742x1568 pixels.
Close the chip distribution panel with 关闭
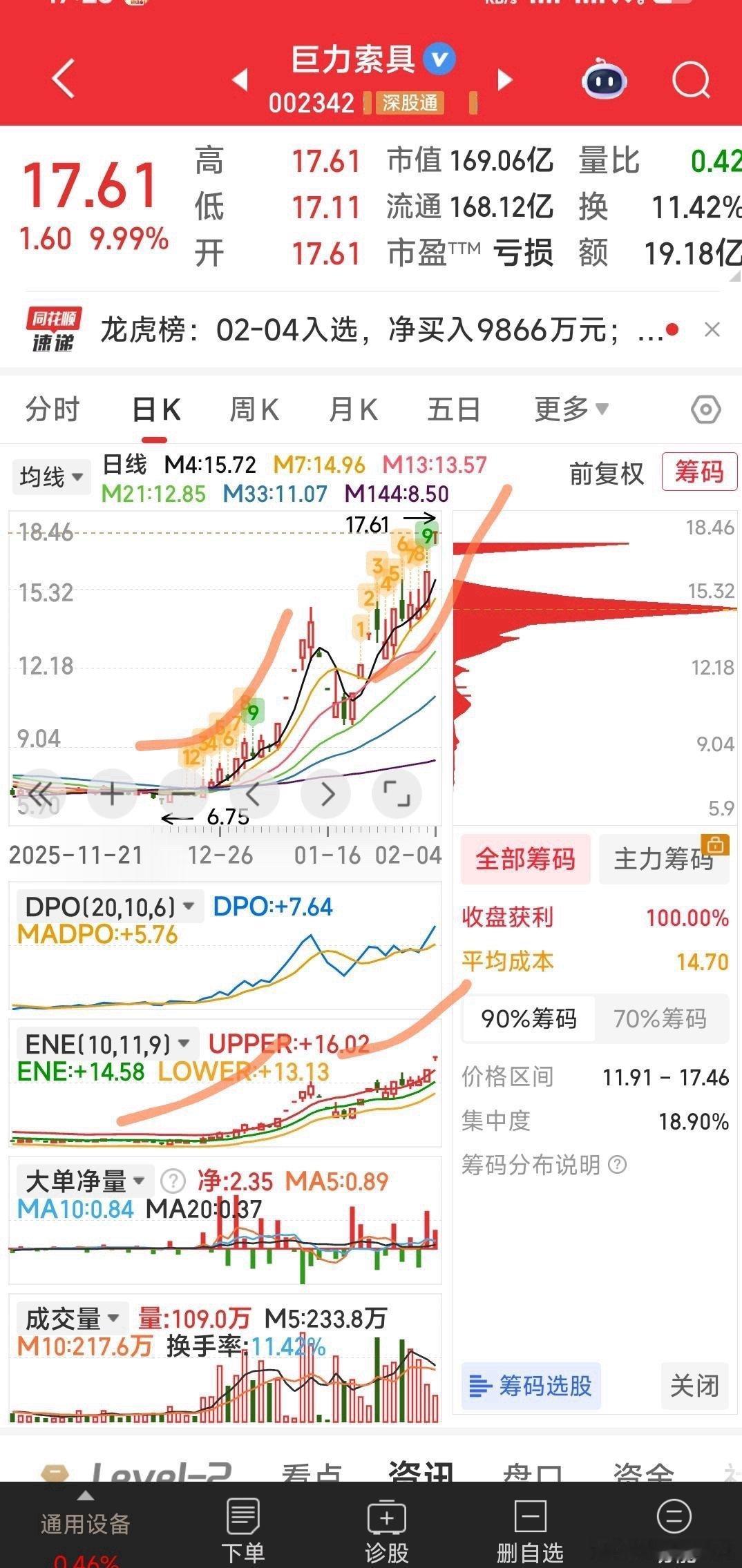(x=694, y=1386)
